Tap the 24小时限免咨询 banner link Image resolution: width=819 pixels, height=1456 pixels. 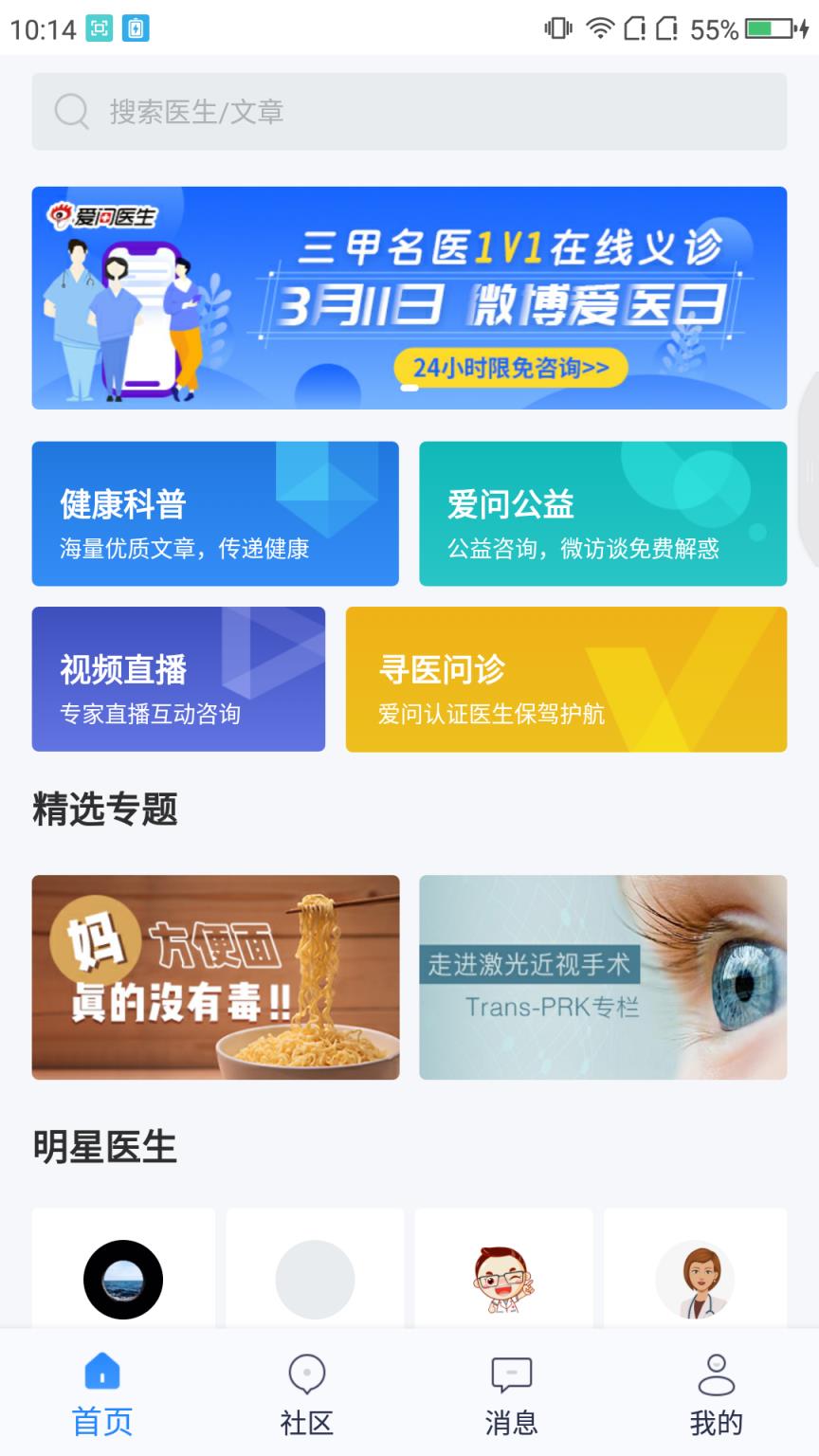tap(512, 369)
